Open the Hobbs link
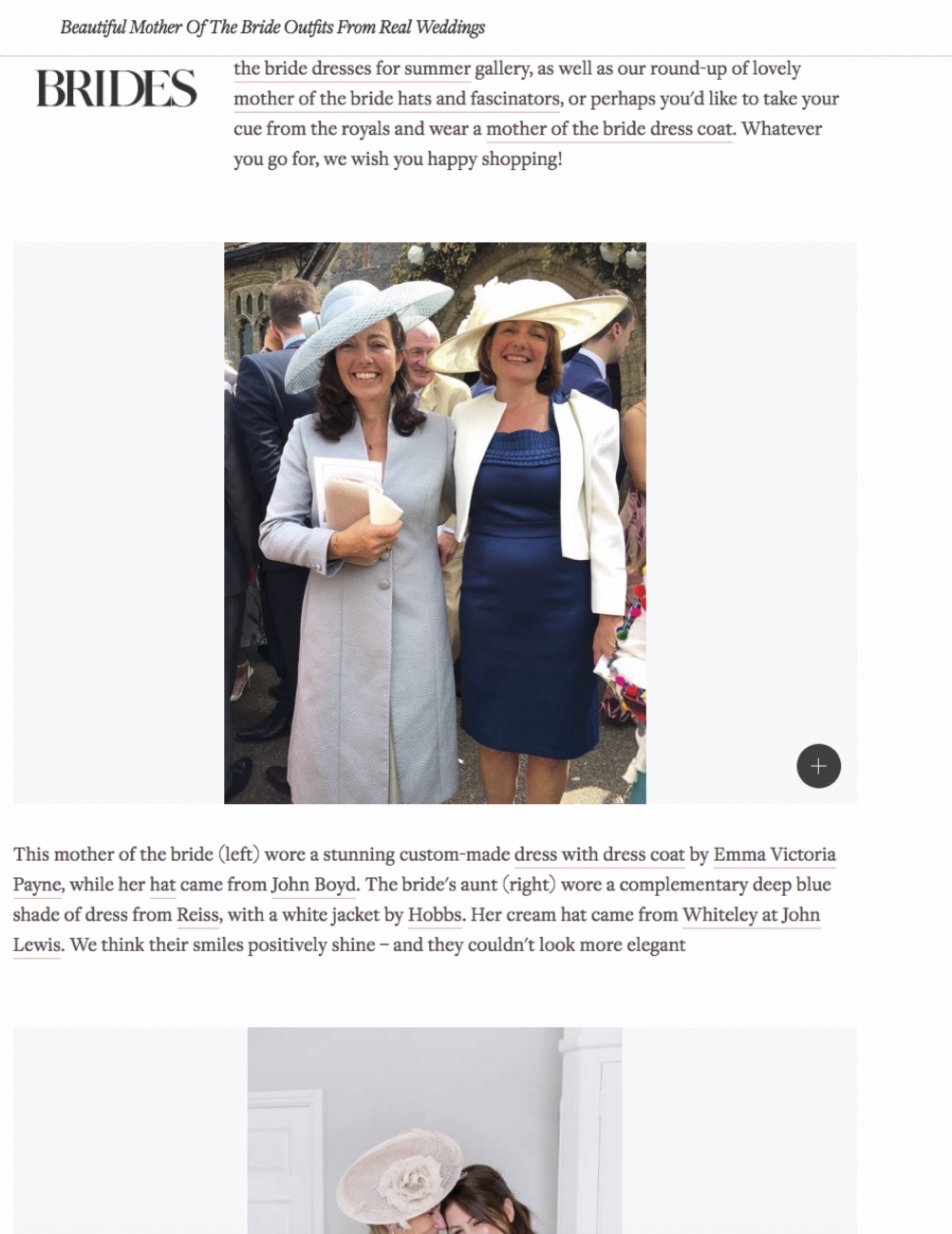952x1234 pixels. pos(434,915)
